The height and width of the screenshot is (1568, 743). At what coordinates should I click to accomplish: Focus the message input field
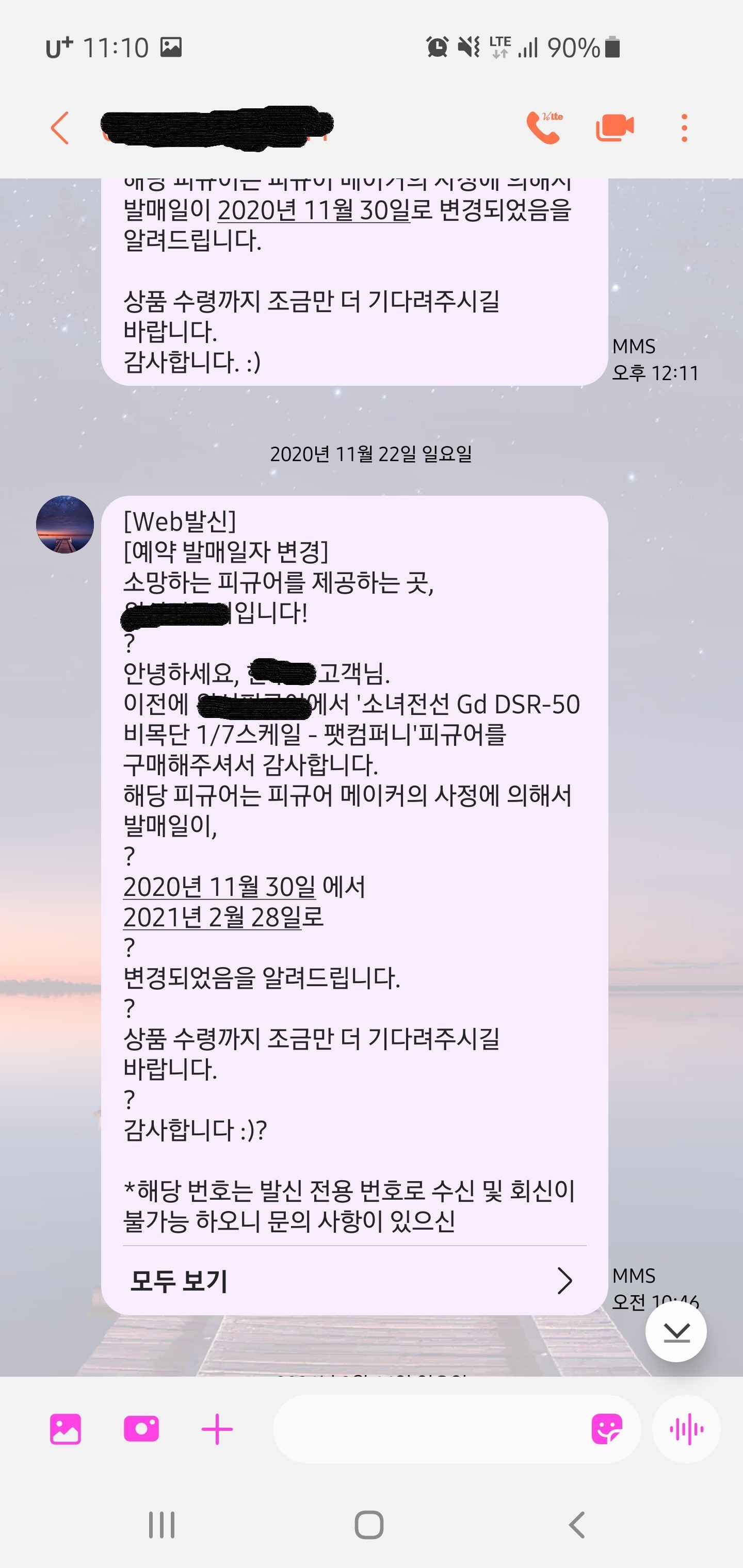pyautogui.click(x=426, y=1429)
